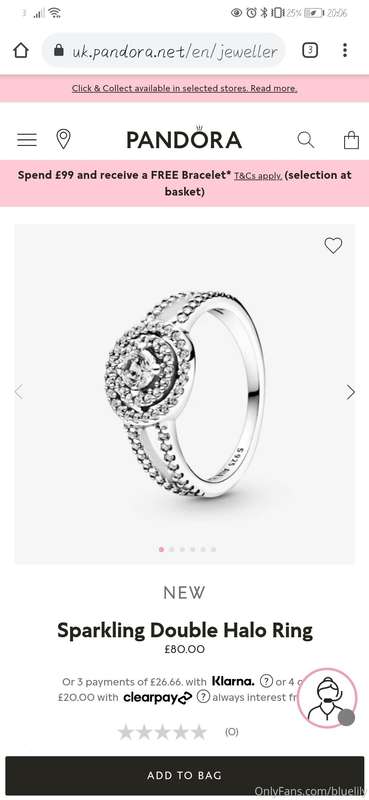369x800 pixels.
Task: Open Clearpay info question mark
Action: [203, 696]
